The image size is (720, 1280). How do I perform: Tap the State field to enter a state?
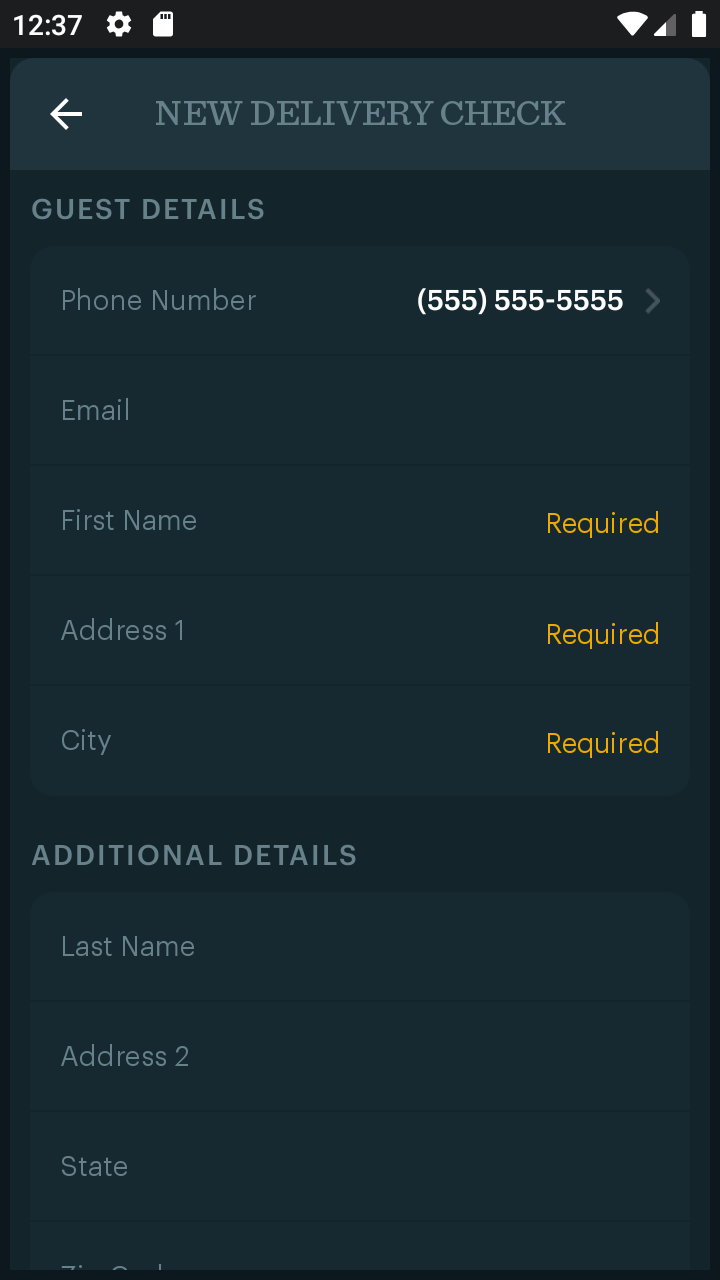point(360,1166)
